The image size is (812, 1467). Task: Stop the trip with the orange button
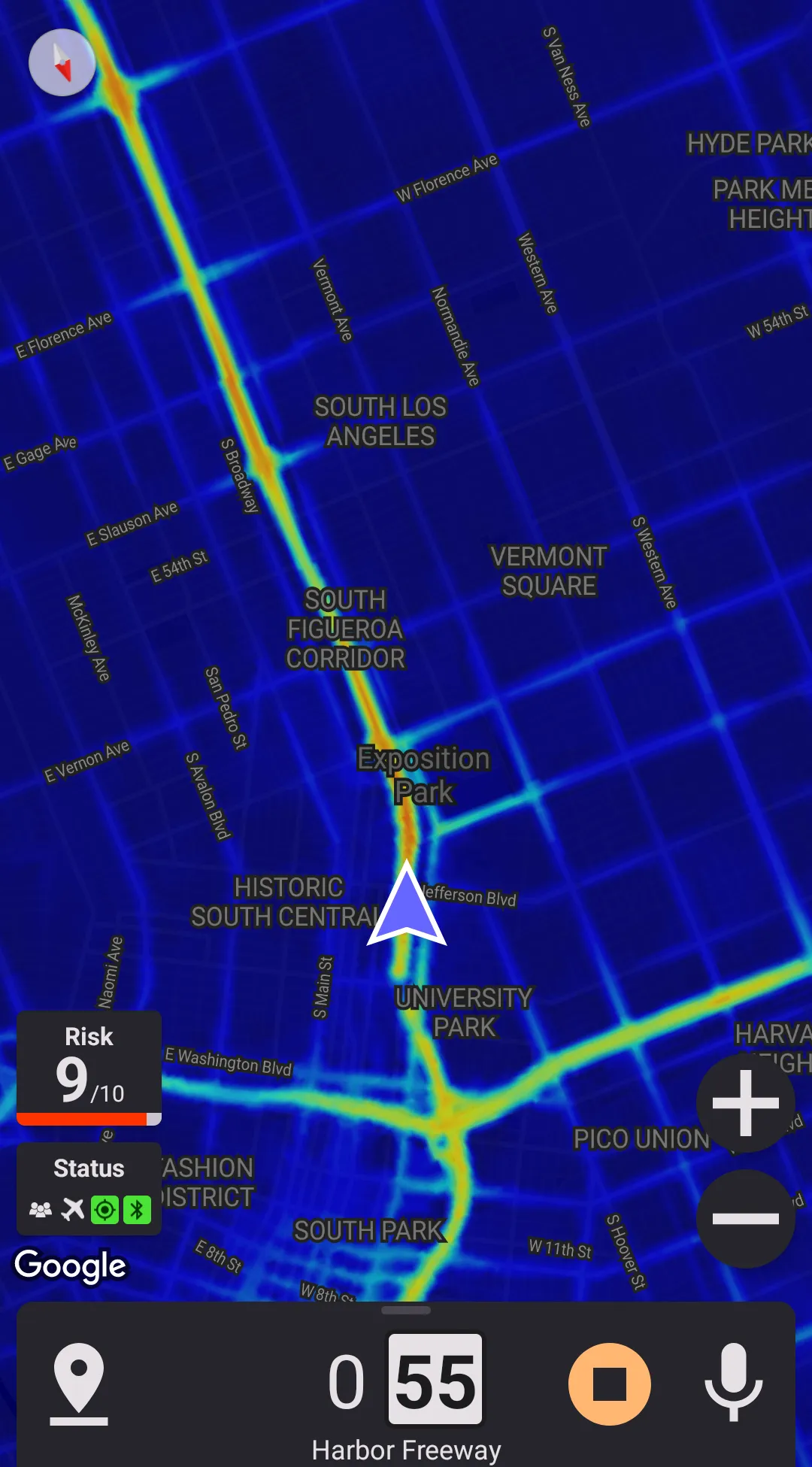(x=609, y=1384)
